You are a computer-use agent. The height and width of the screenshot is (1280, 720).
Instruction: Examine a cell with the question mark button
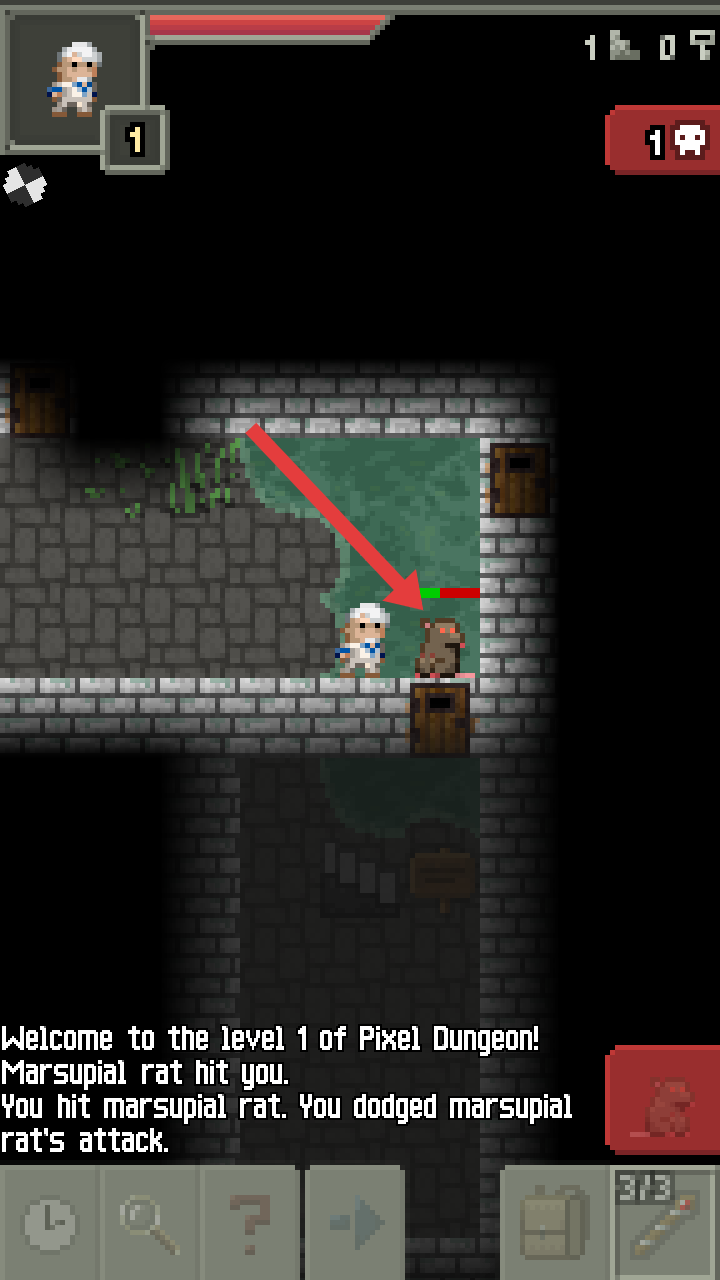point(250,1222)
